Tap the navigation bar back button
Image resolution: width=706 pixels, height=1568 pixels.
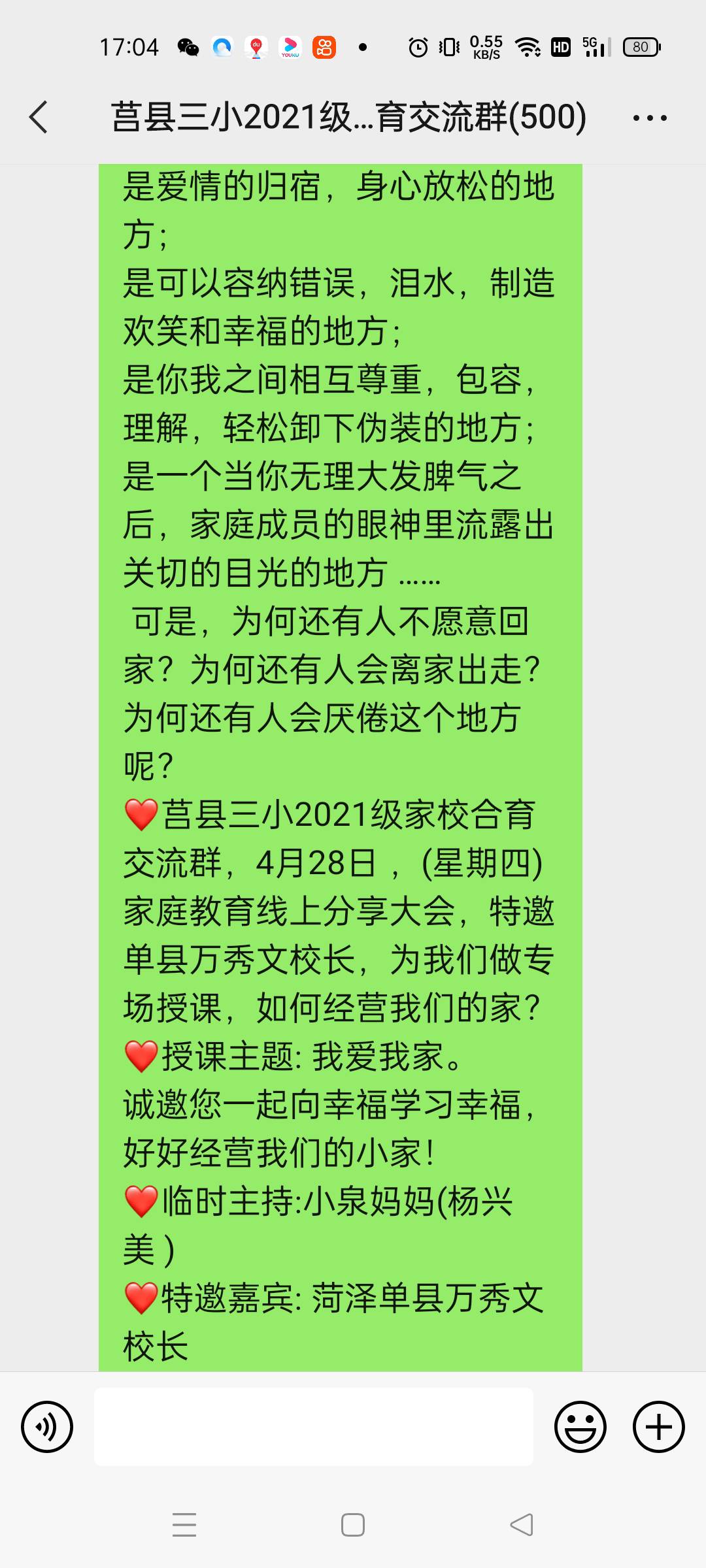point(520,1525)
